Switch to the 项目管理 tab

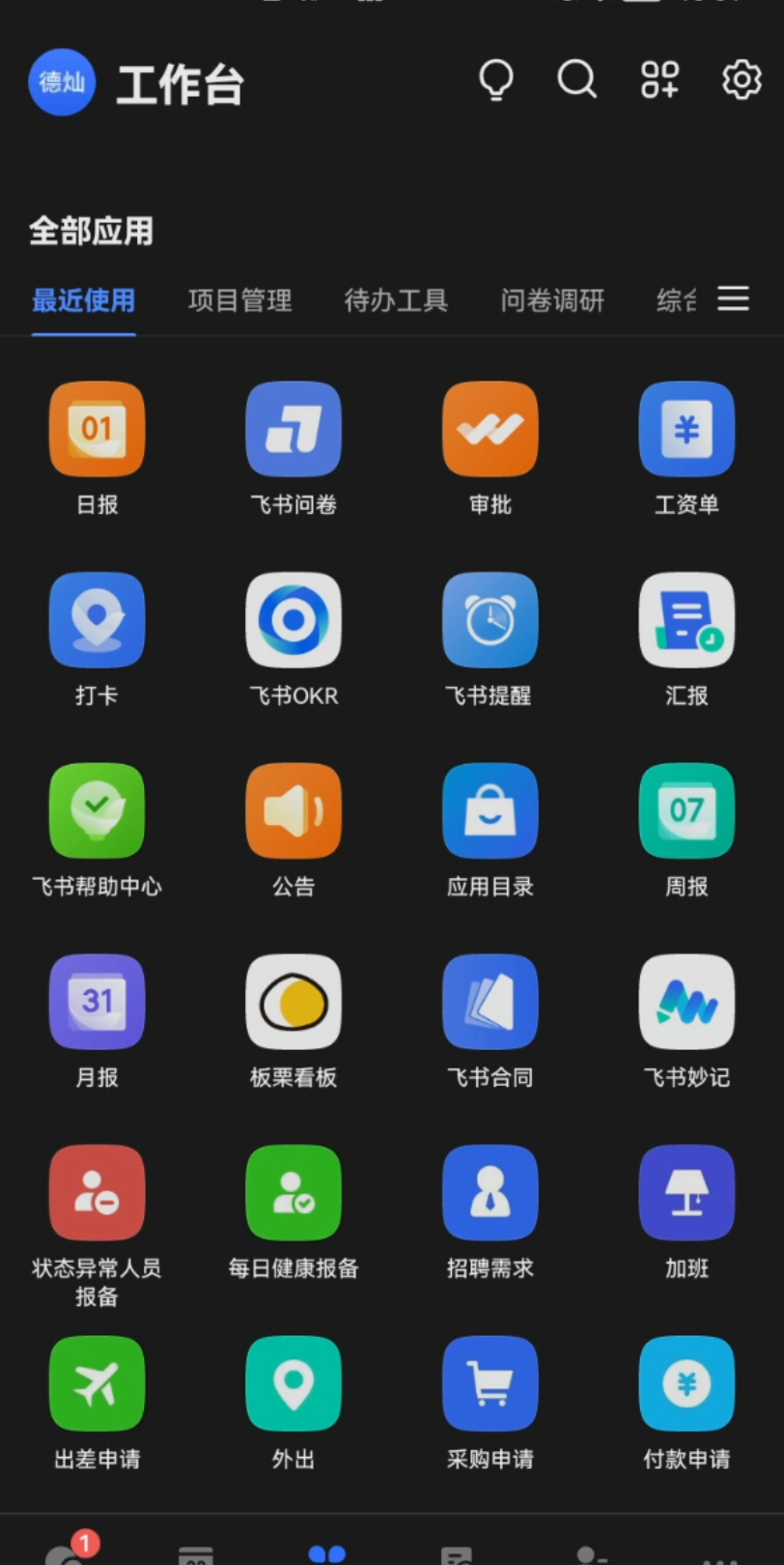pyautogui.click(x=239, y=300)
